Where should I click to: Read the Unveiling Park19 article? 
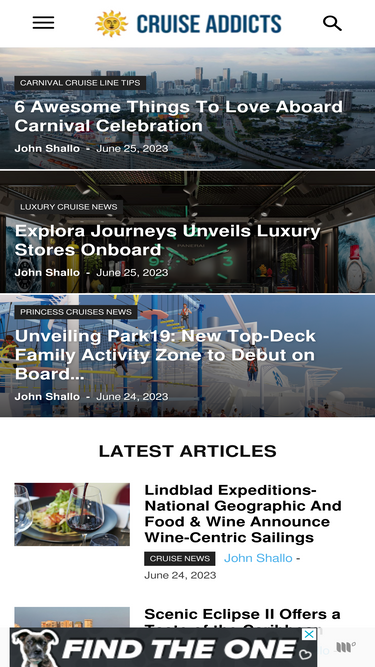(x=165, y=354)
